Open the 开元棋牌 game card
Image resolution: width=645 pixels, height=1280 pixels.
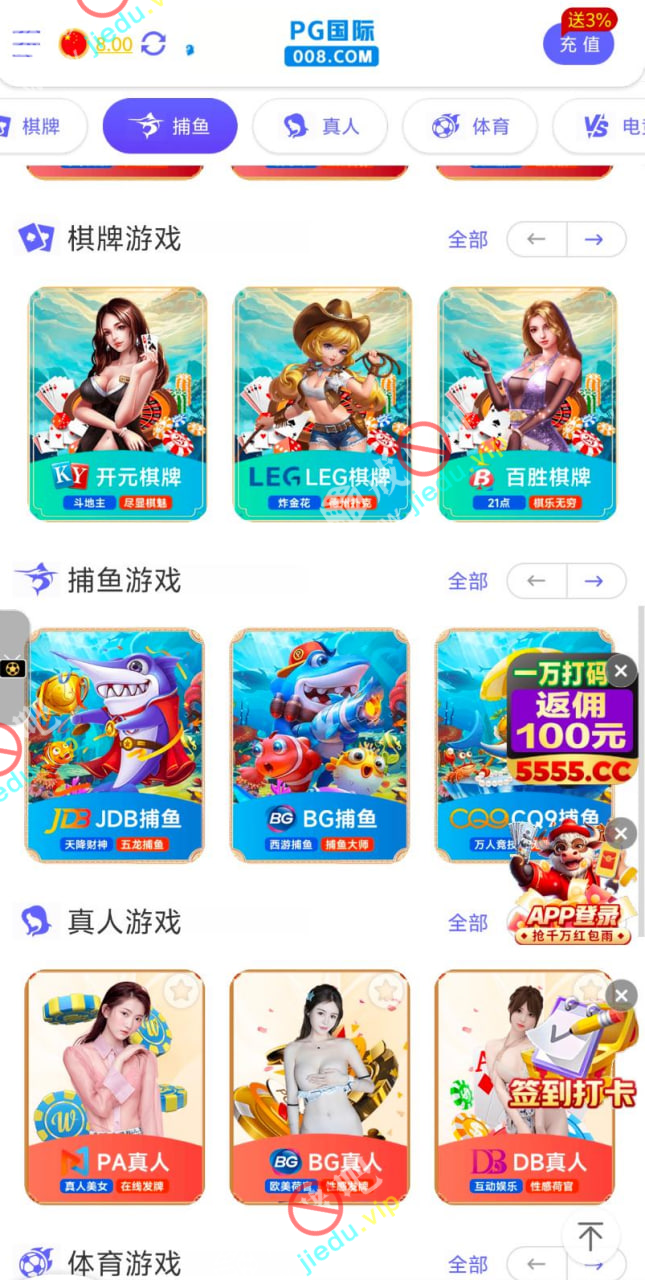point(118,403)
